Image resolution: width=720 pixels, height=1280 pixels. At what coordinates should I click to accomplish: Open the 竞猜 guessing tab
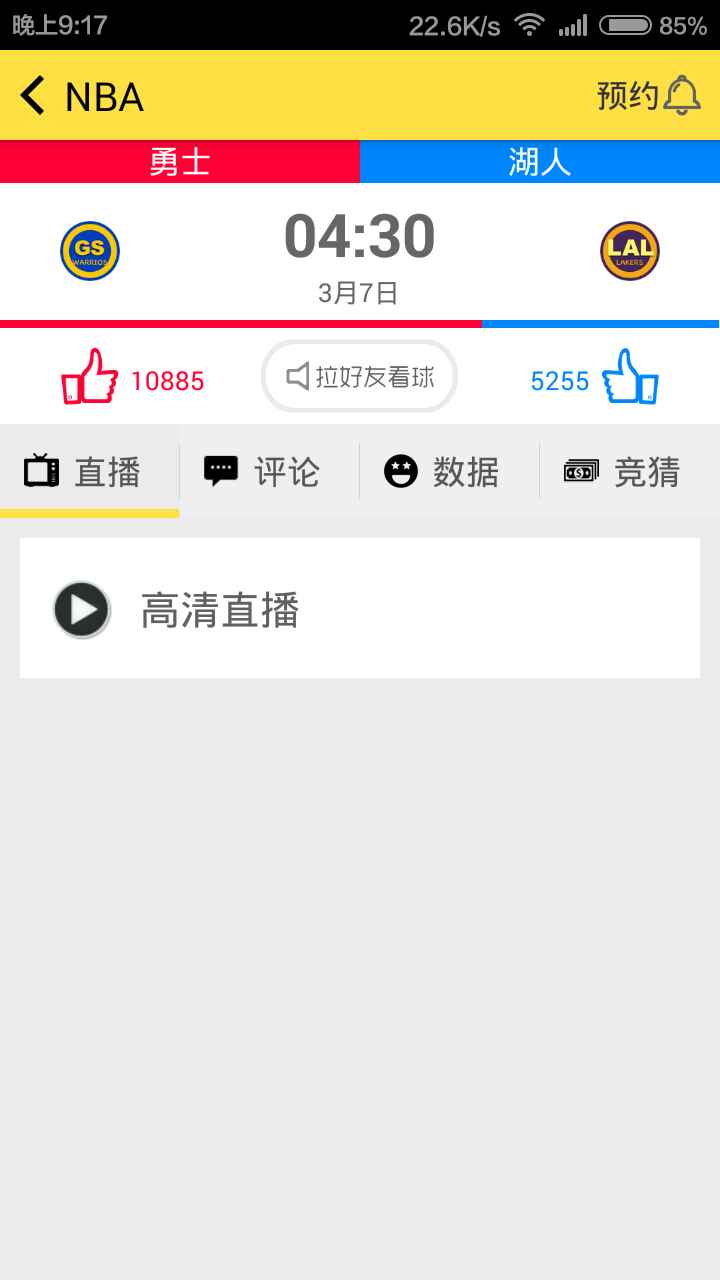629,471
